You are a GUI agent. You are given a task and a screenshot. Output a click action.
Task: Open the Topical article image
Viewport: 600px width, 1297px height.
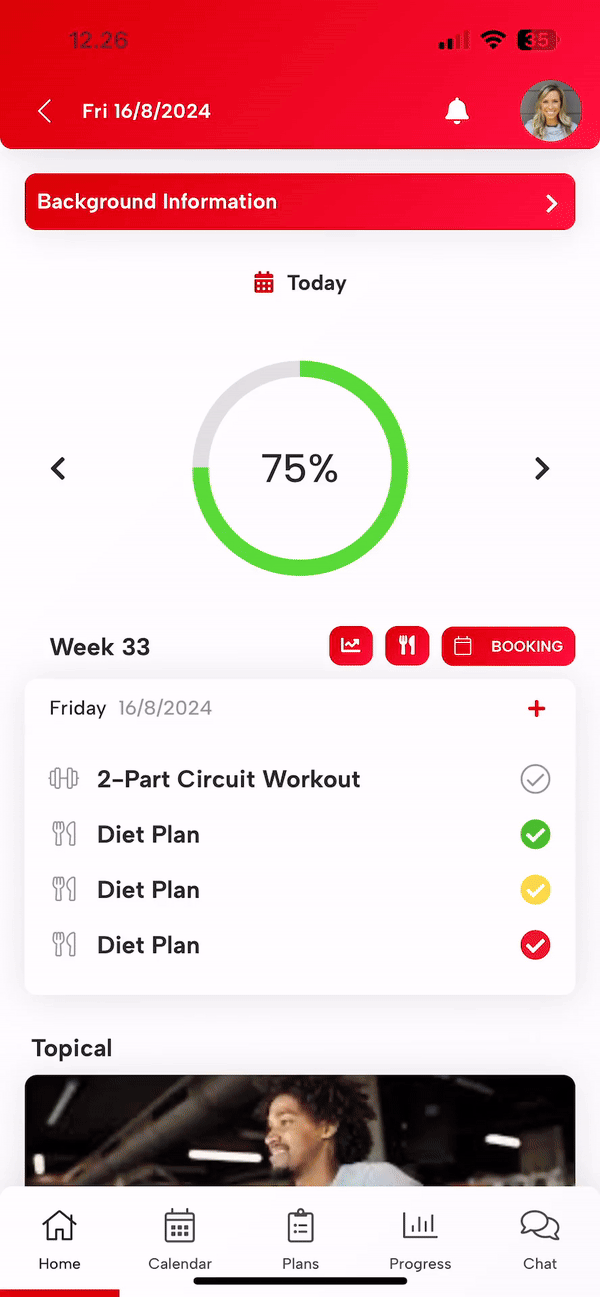(300, 1130)
